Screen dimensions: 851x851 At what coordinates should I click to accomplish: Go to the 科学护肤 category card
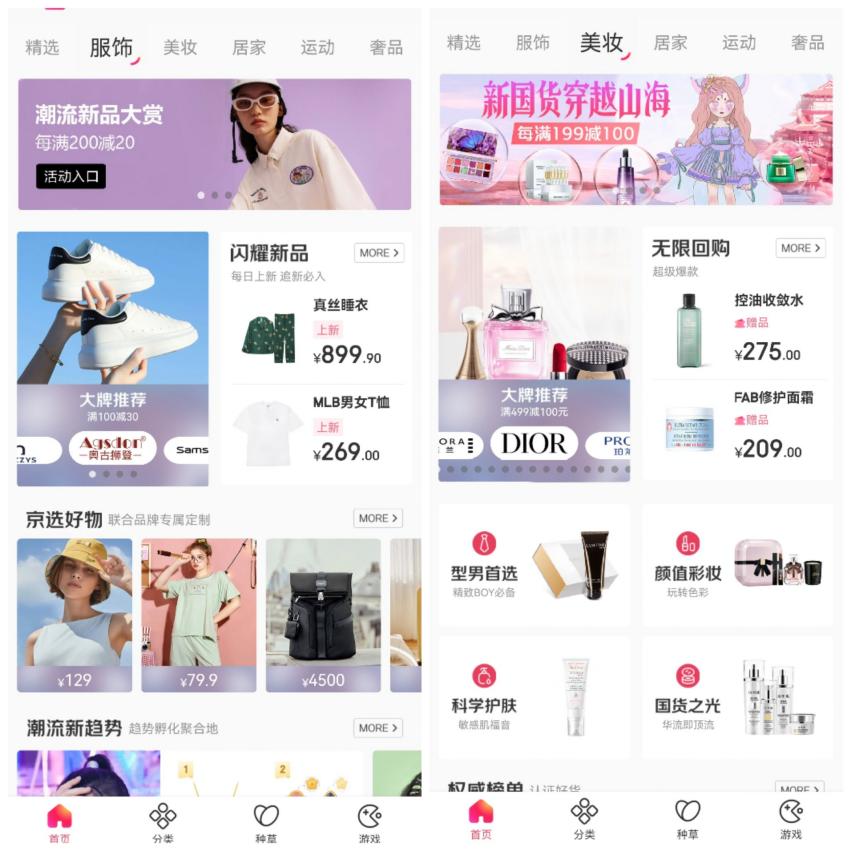pos(534,697)
